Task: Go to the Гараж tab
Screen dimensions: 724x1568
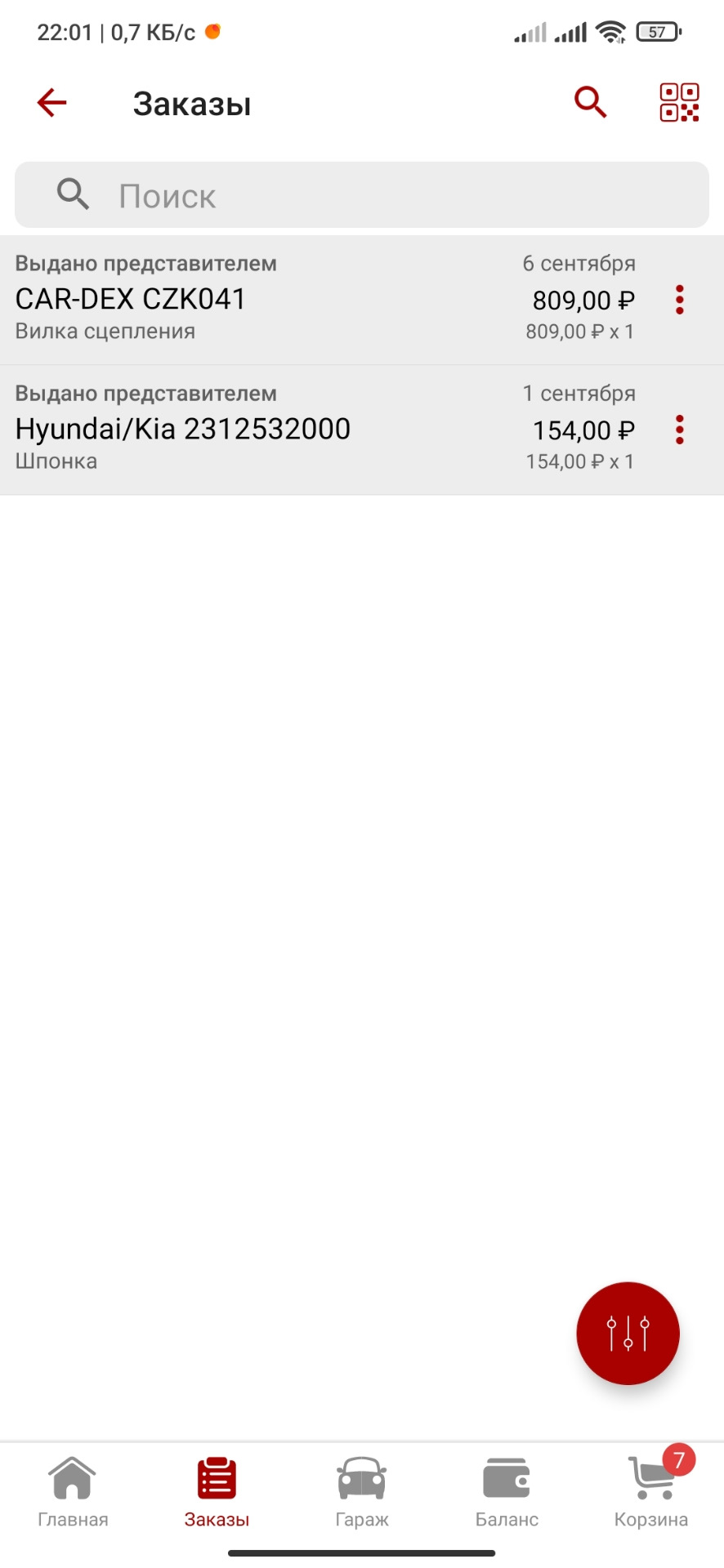Action: click(x=362, y=1493)
